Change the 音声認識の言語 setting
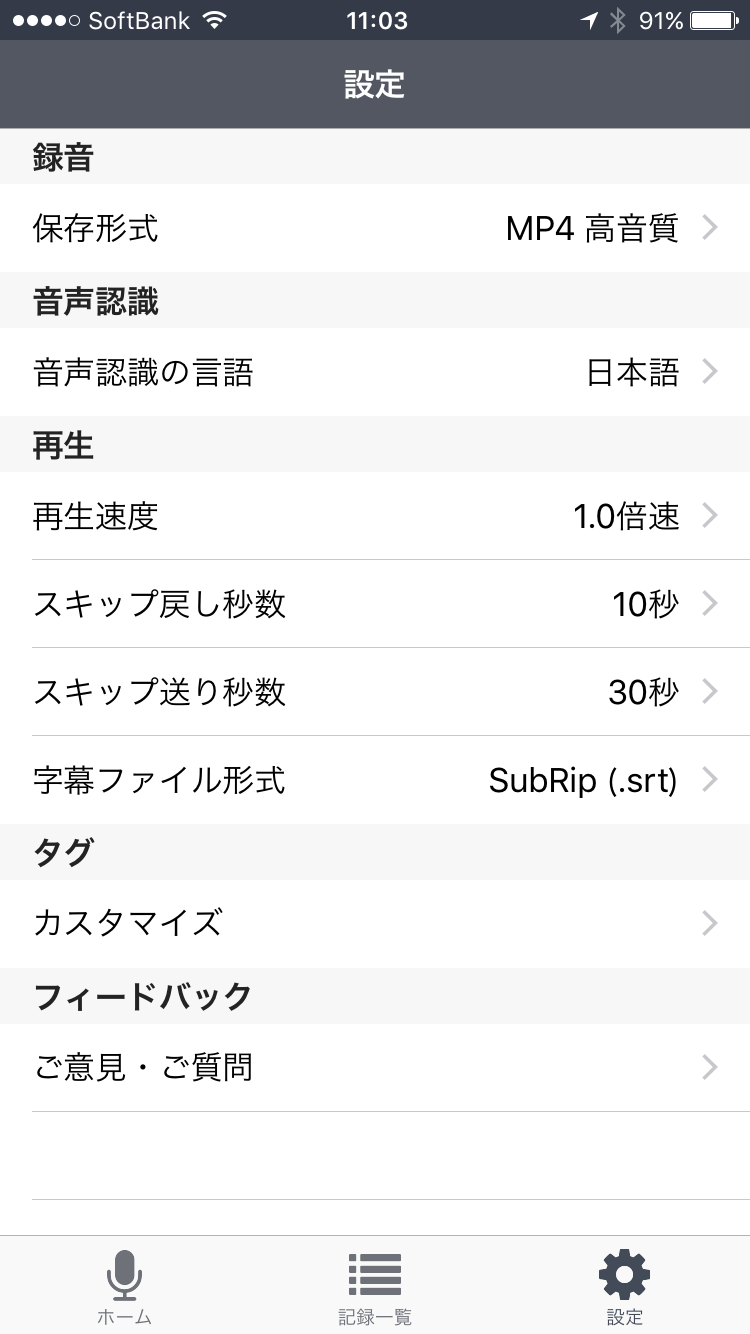750x1334 pixels. (x=375, y=372)
